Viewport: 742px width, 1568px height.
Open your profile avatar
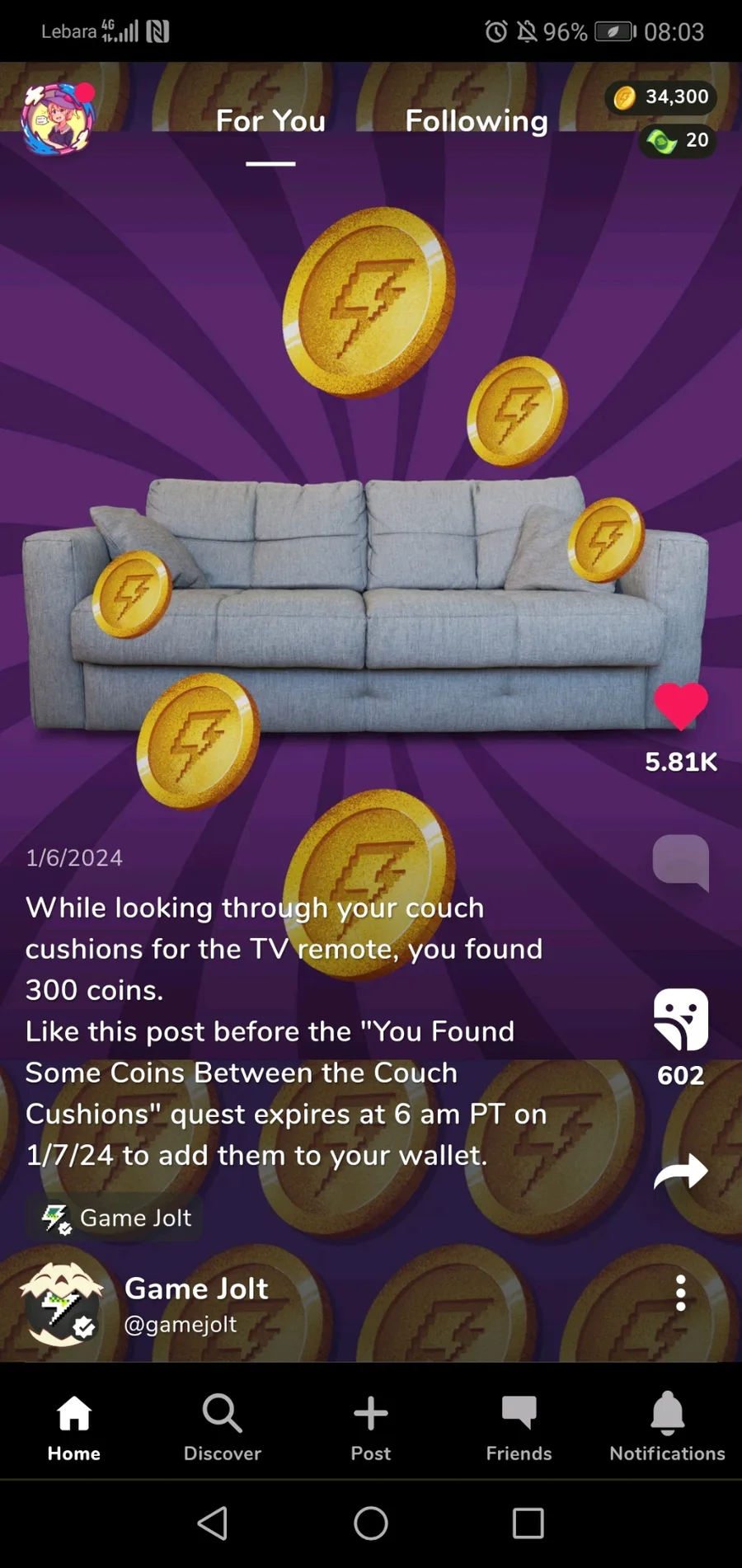58,120
